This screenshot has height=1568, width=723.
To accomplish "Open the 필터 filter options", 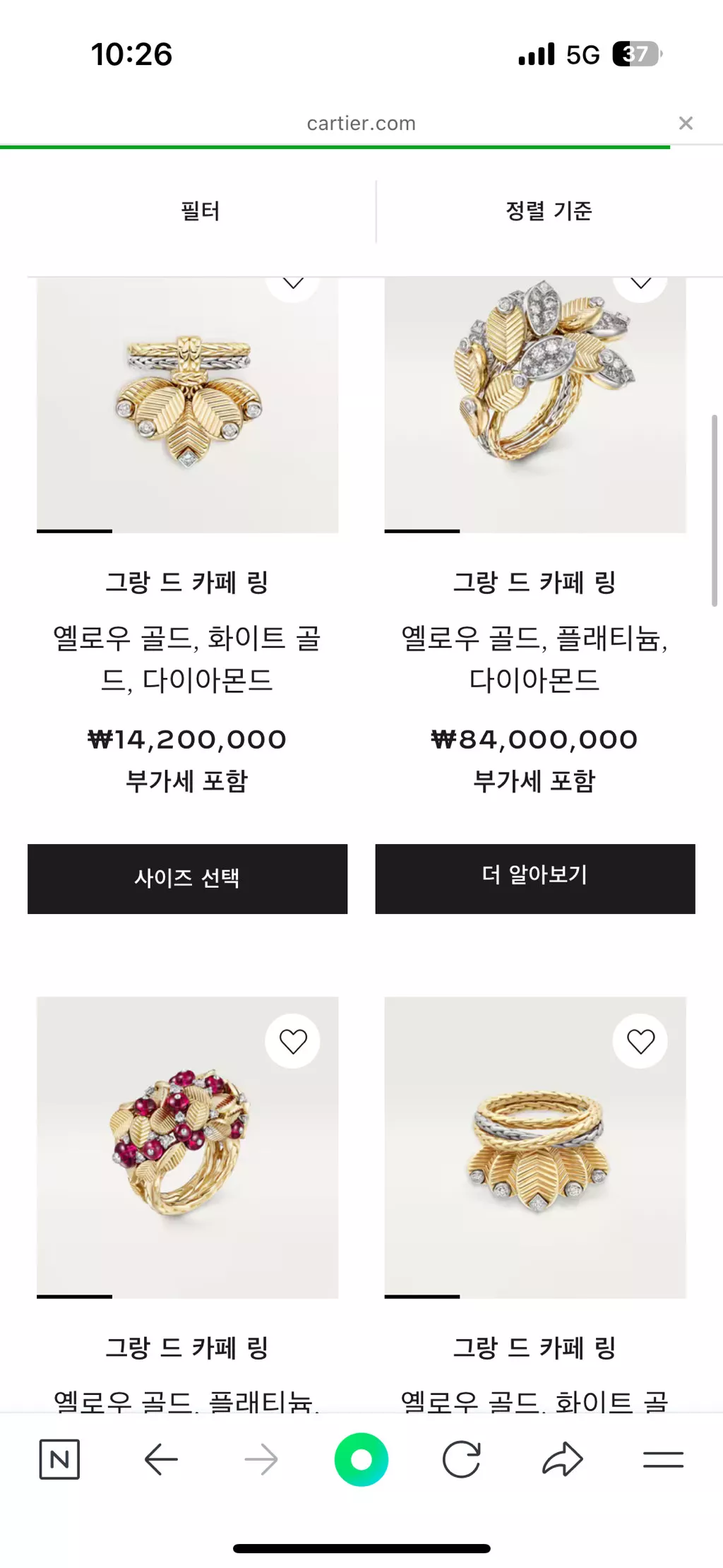I will (x=201, y=211).
